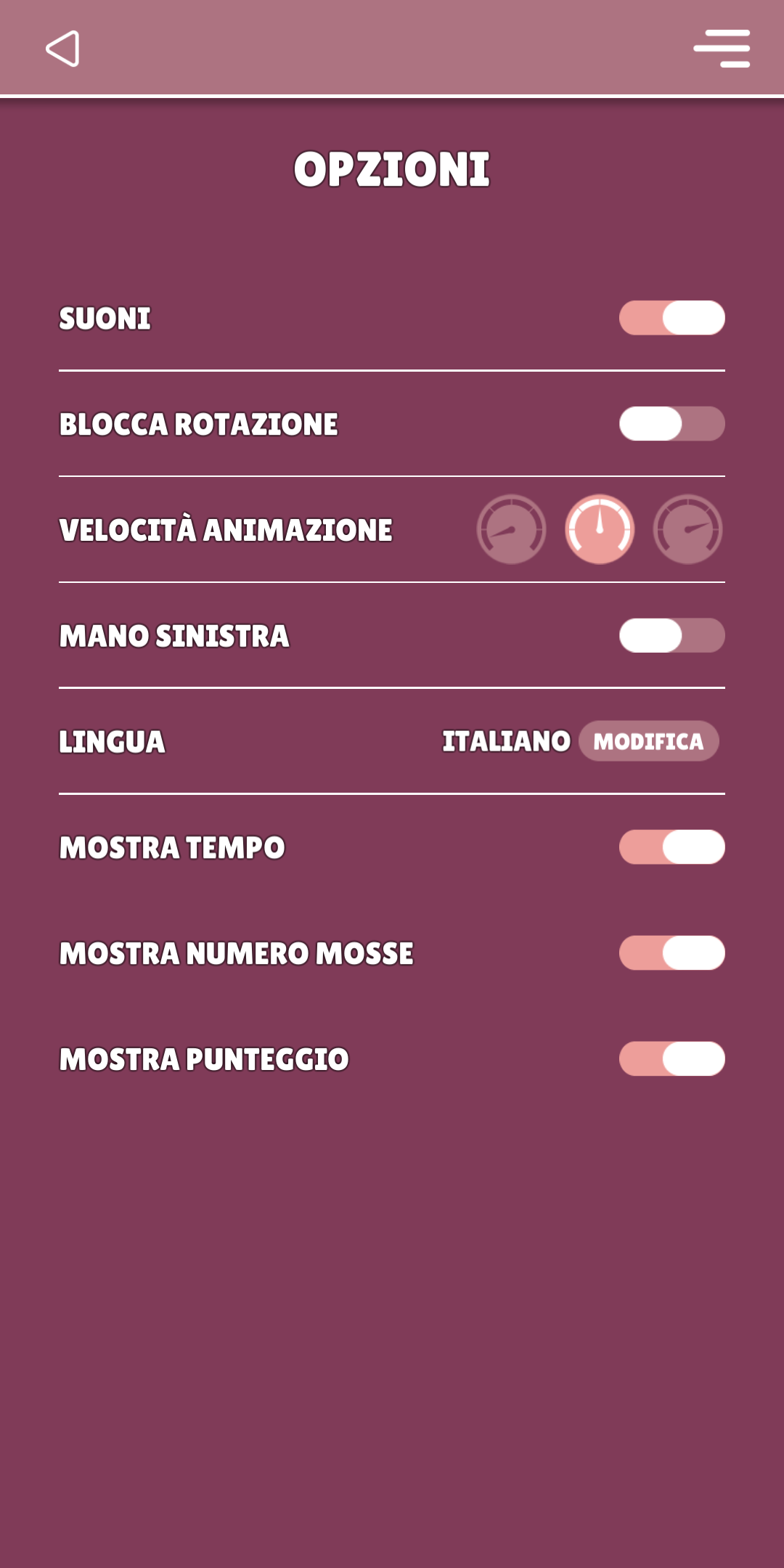
Task: Select the medium animation speed gauge
Action: click(x=600, y=529)
